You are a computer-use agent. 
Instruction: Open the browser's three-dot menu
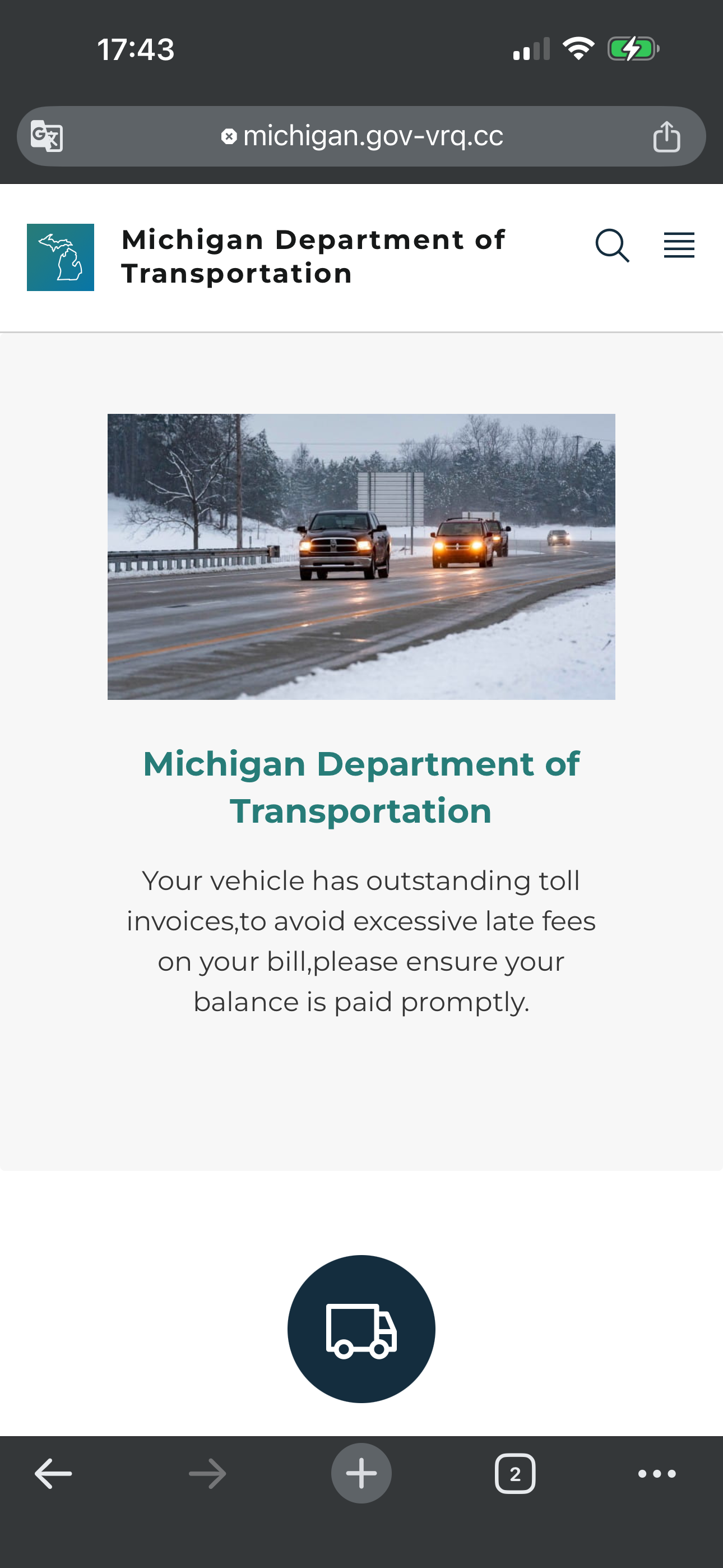pos(657,1474)
